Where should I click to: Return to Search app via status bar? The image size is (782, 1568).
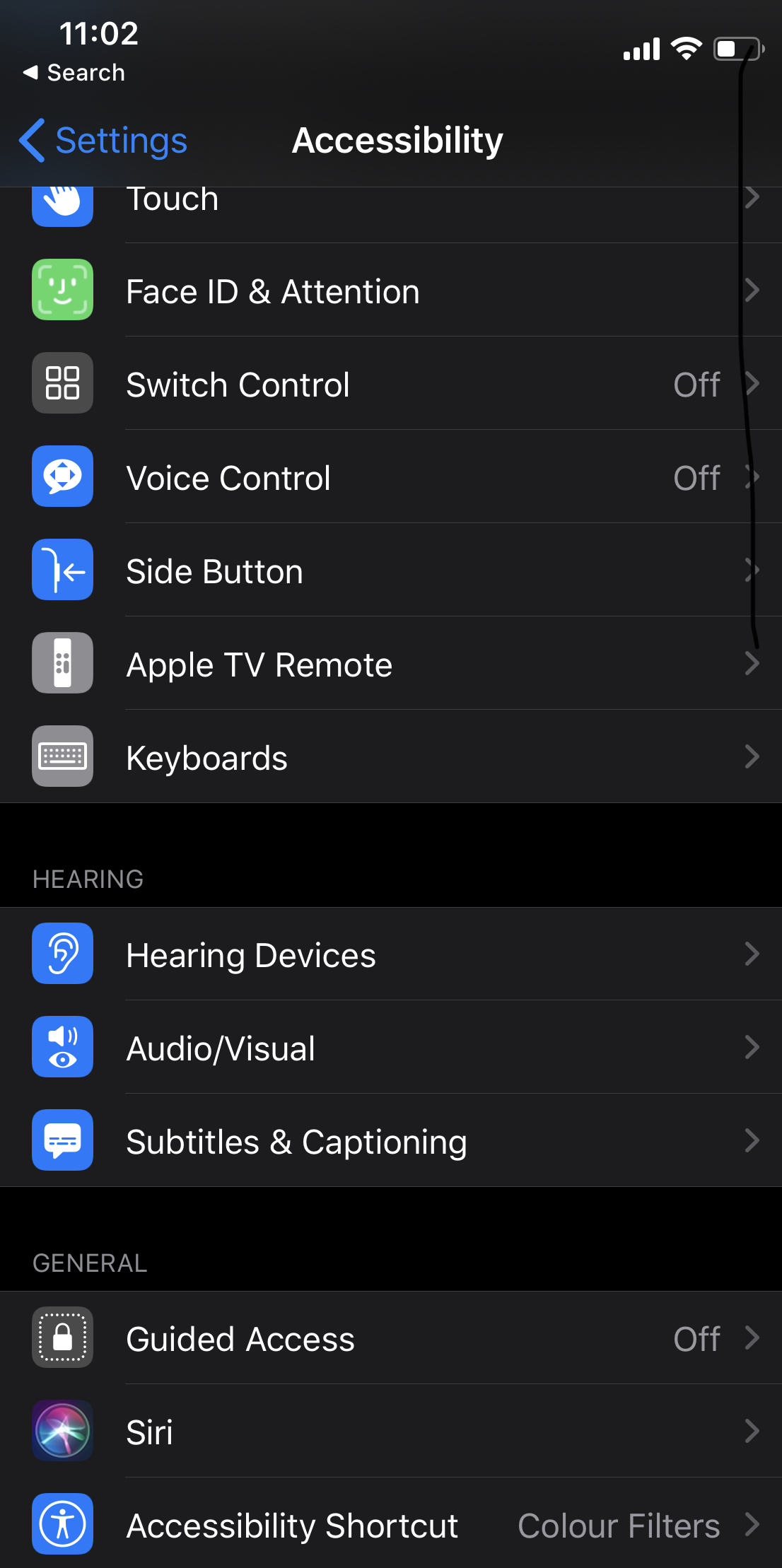(x=74, y=72)
